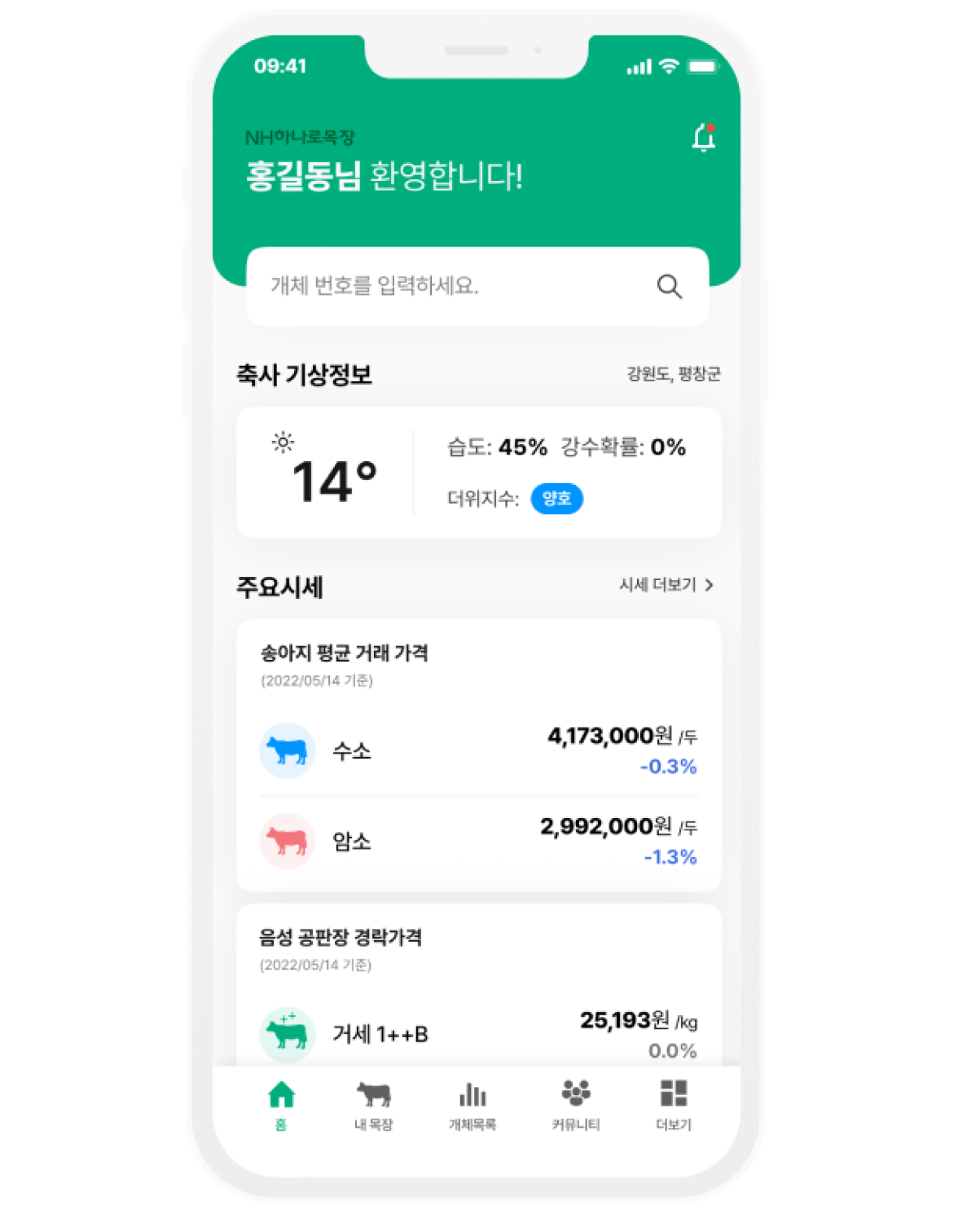Image resolution: width=958 pixels, height=1232 pixels.
Task: Open 시세 더보기 for more prices
Action: click(x=666, y=585)
